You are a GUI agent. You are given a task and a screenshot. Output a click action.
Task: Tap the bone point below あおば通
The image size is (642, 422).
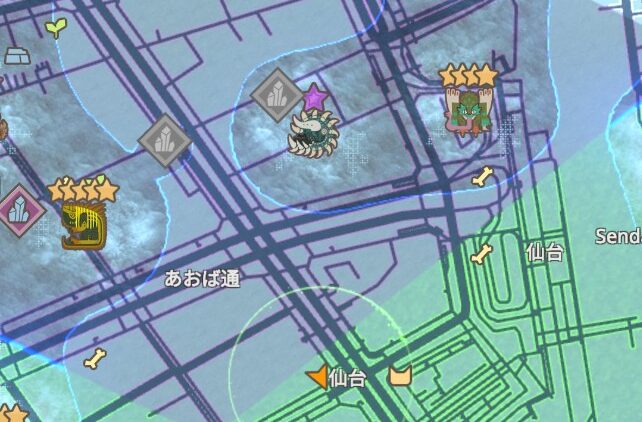[95, 359]
